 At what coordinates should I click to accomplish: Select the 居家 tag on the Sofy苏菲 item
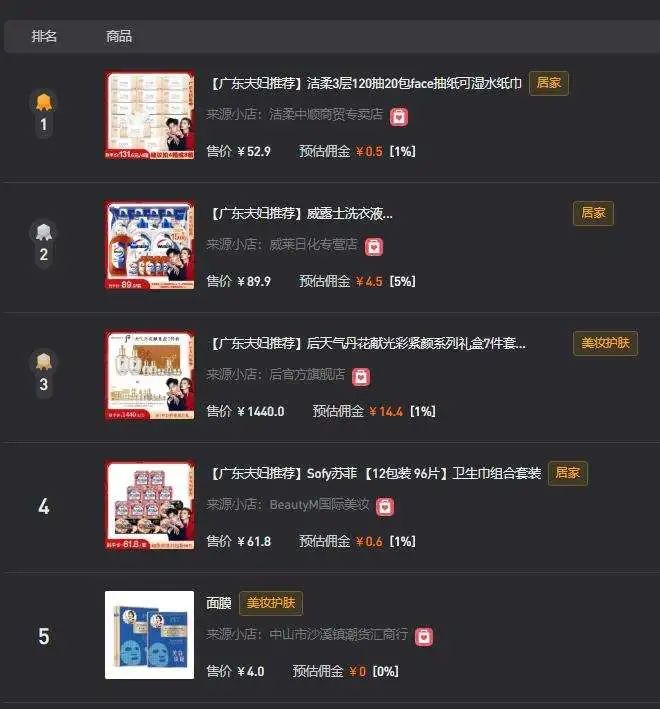[x=568, y=474]
